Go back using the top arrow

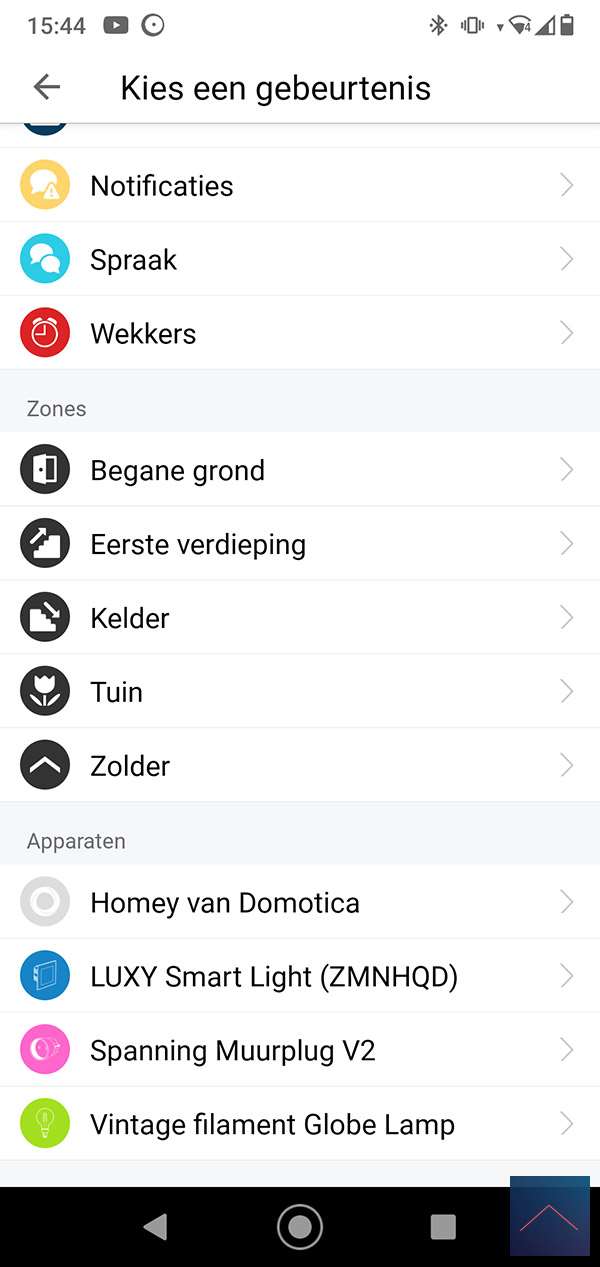click(x=47, y=87)
